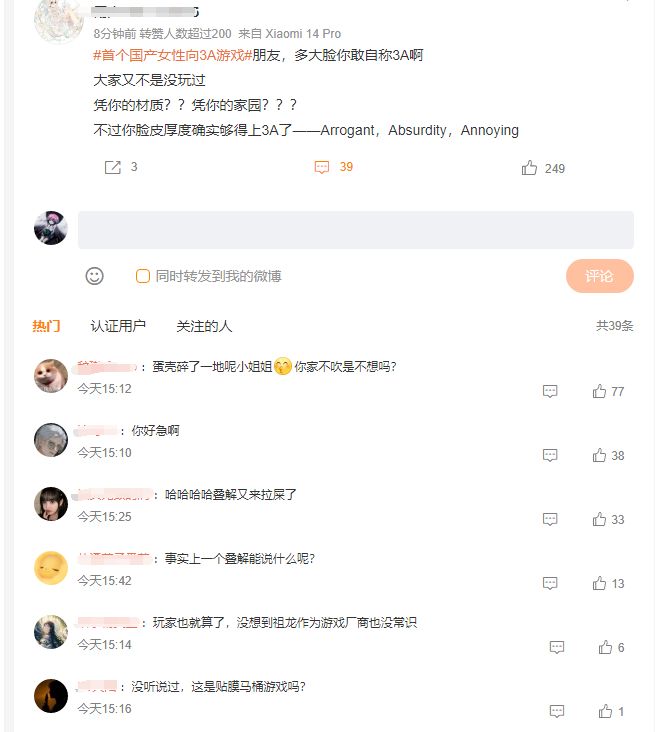This screenshot has width=655, height=732.
Task: Like the post with 249 likes
Action: [530, 168]
